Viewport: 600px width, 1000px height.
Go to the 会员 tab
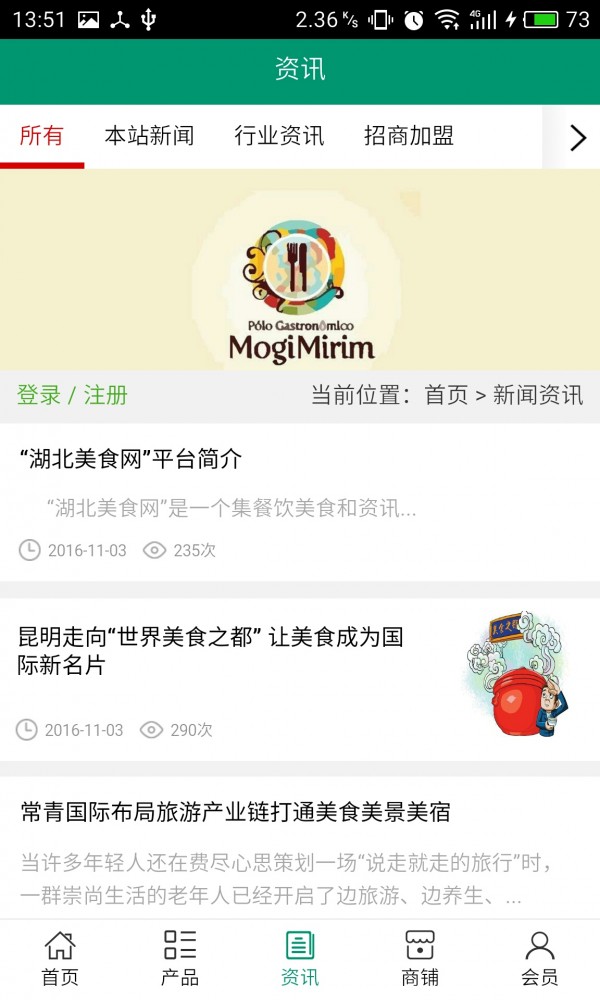pyautogui.click(x=540, y=958)
